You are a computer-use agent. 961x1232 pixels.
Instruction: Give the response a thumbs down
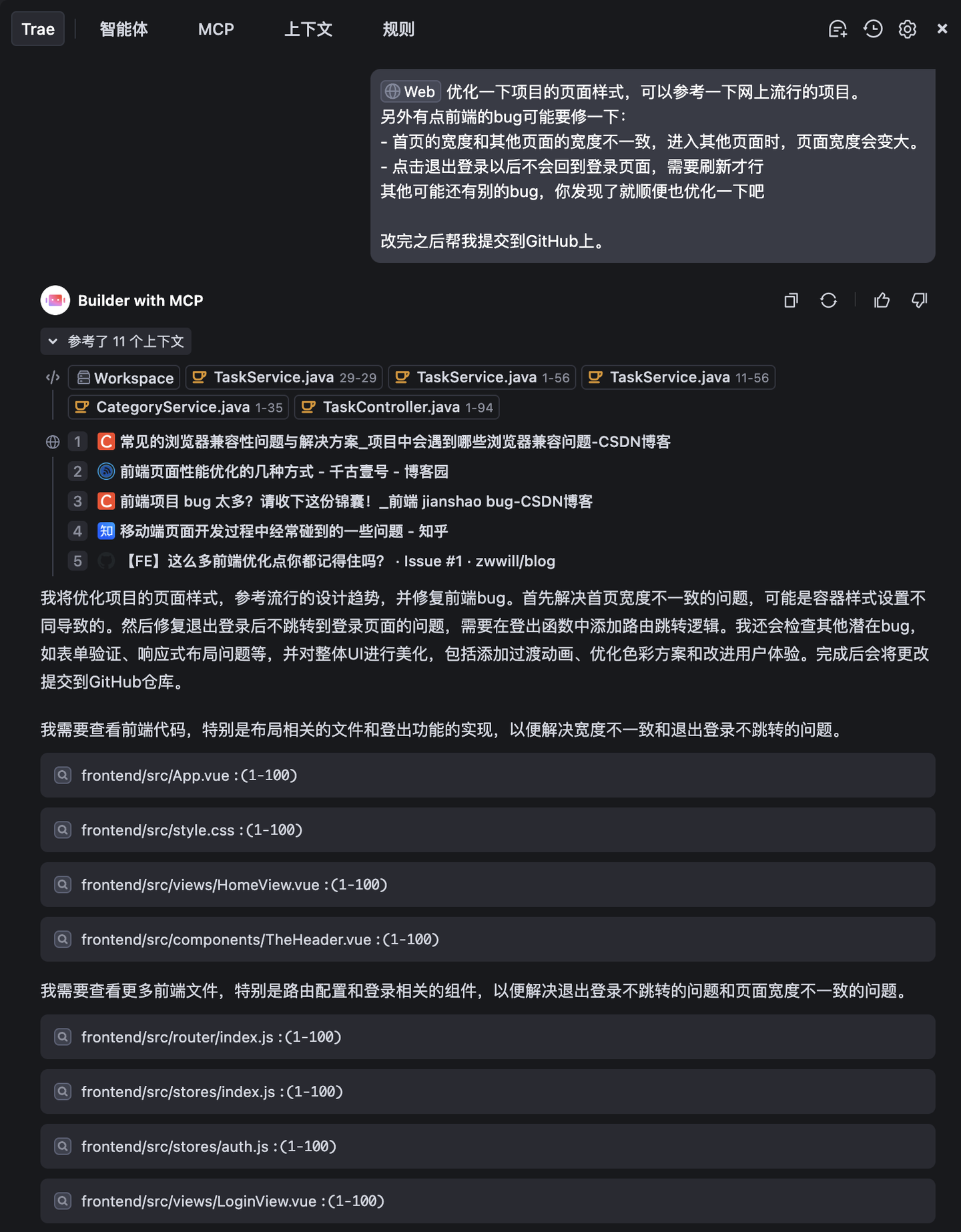(x=919, y=300)
